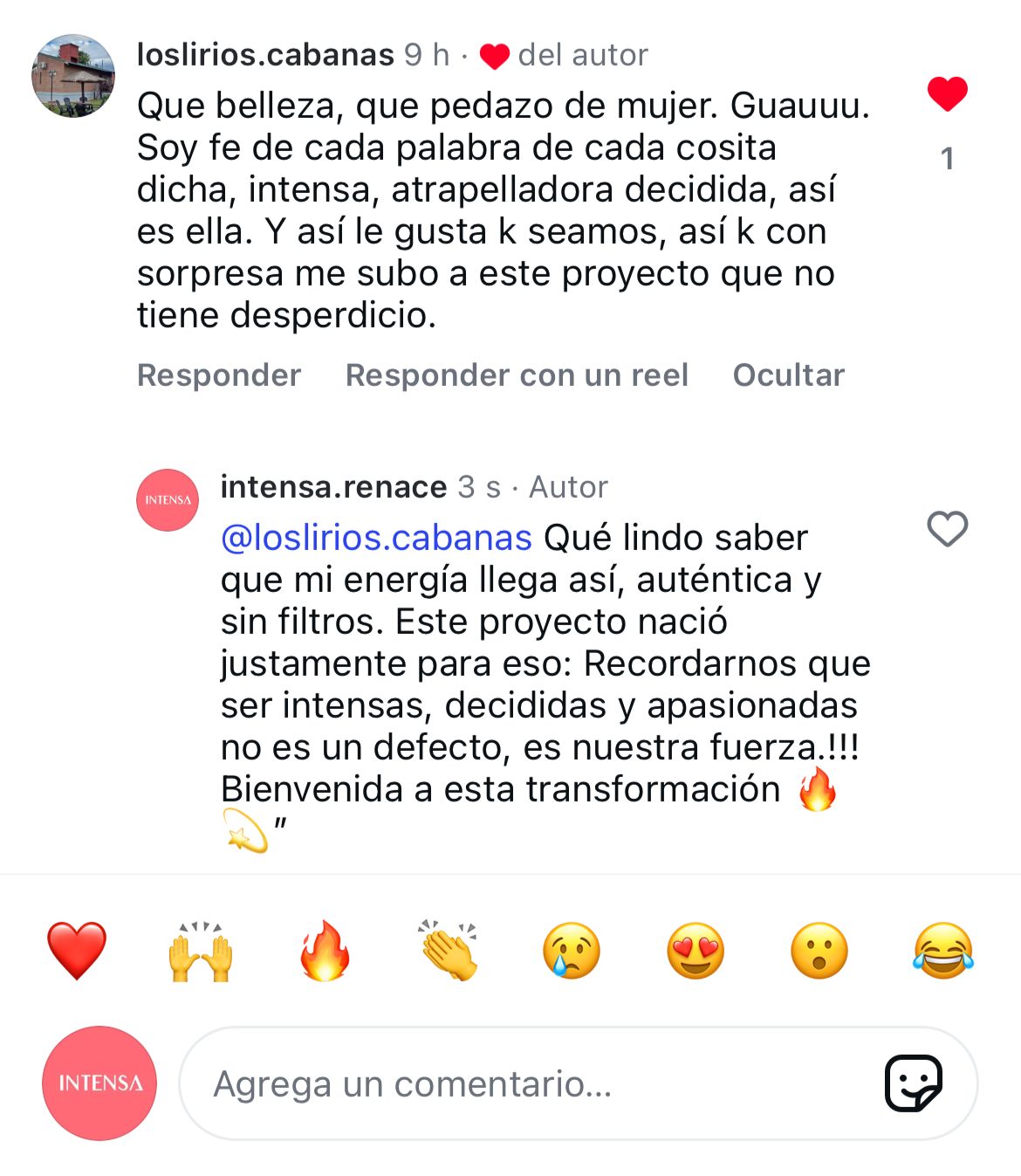React with the heart-eyes emoji
This screenshot has width=1021, height=1176.
tap(695, 950)
